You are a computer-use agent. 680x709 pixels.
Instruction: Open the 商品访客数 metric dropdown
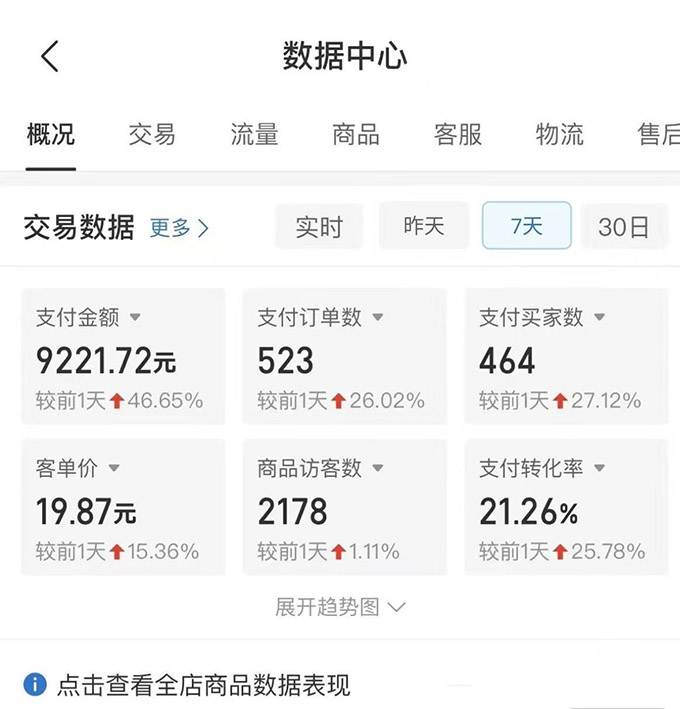[x=378, y=468]
